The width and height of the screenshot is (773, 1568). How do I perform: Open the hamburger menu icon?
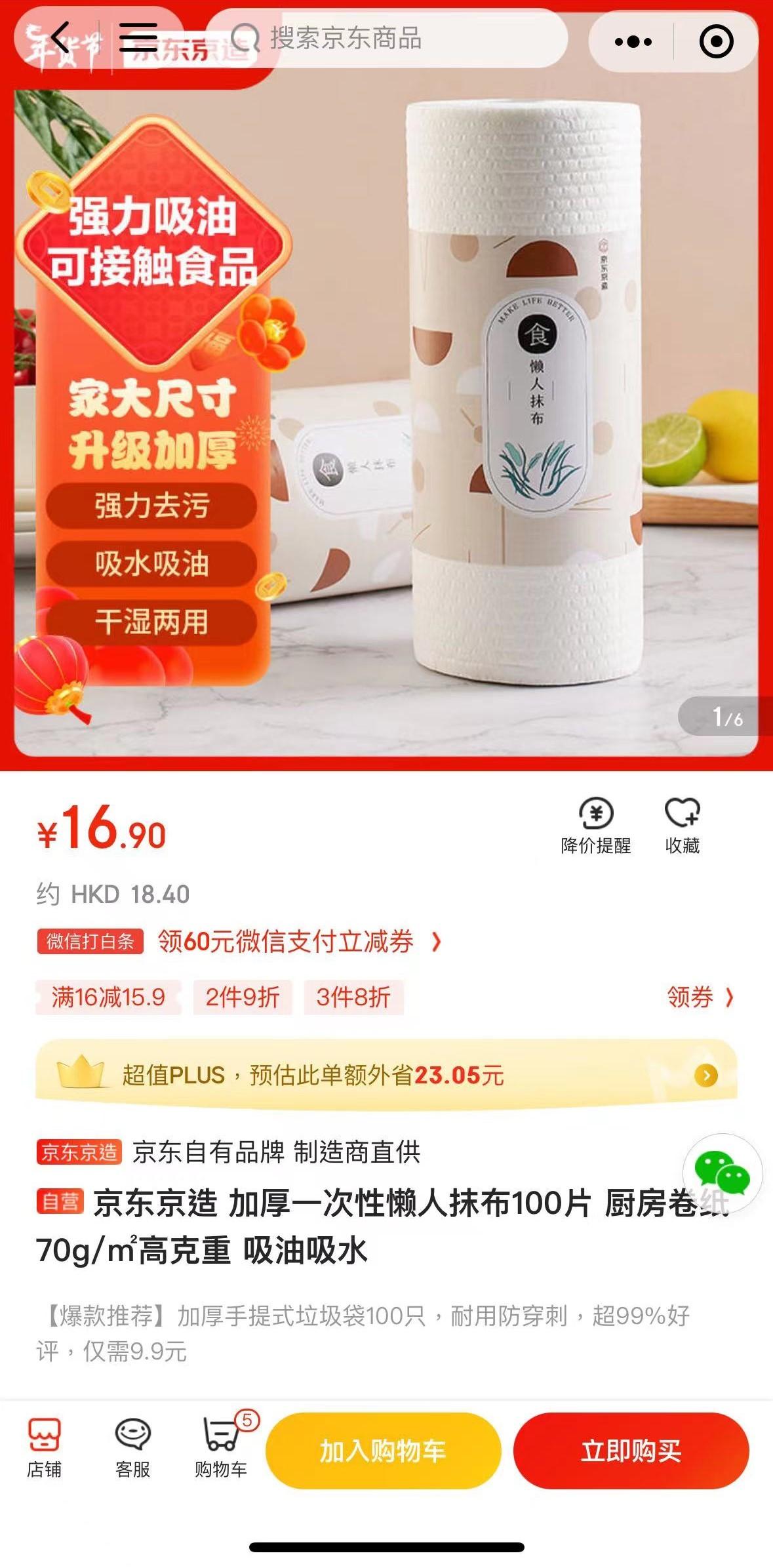pyautogui.click(x=138, y=37)
